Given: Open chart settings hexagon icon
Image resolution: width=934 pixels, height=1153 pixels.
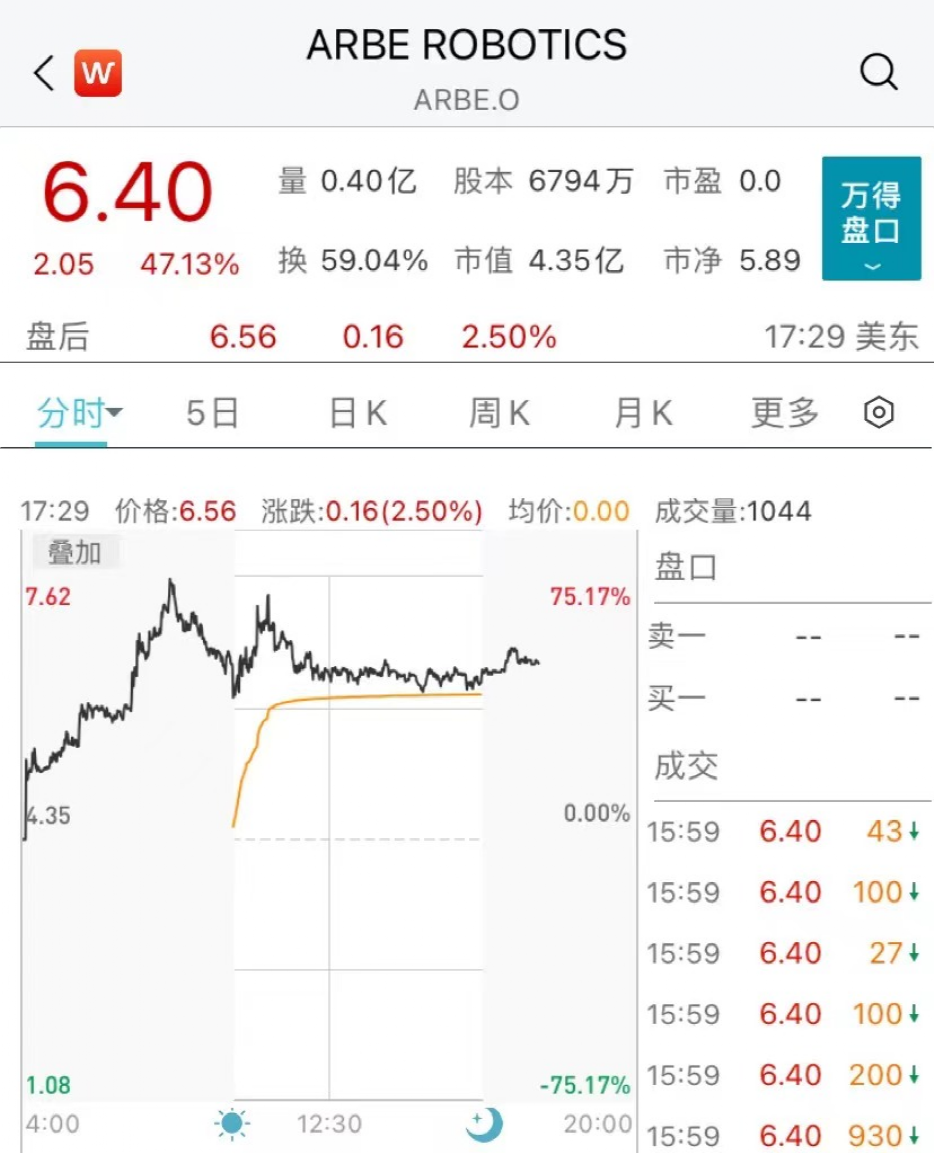Looking at the screenshot, I should click(878, 413).
